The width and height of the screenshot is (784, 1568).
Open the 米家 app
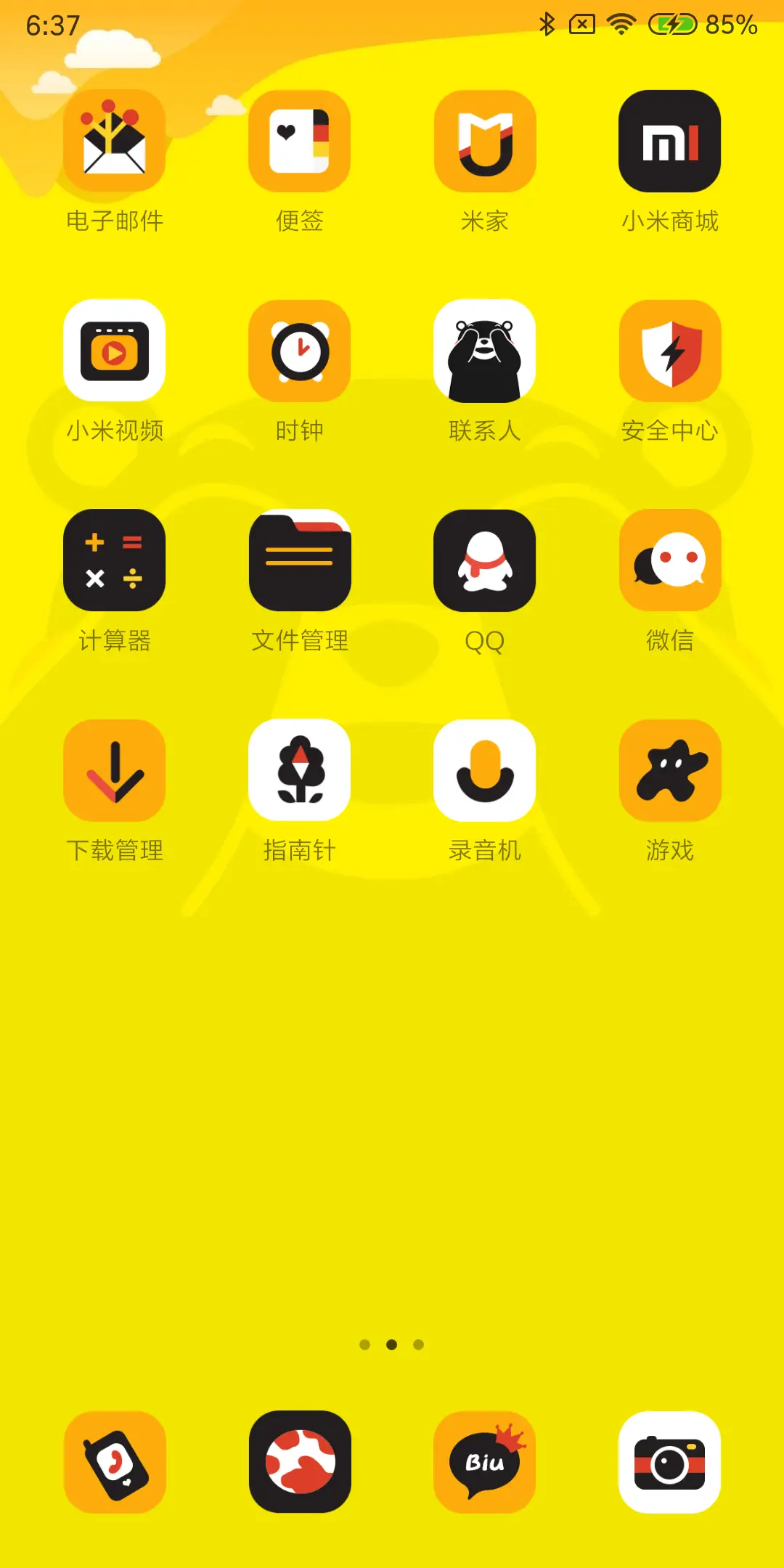point(485,142)
